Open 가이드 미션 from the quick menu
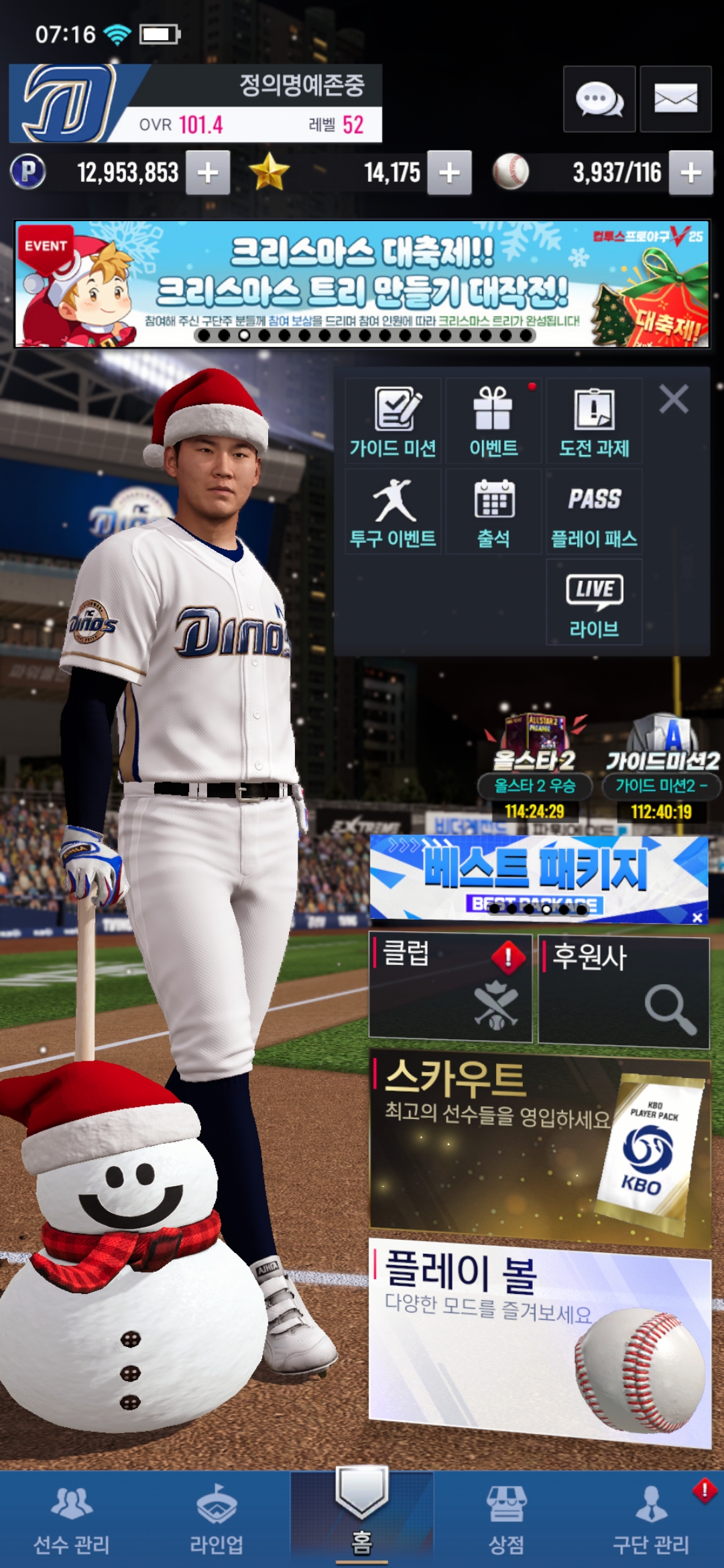The image size is (724, 1568). tap(393, 421)
